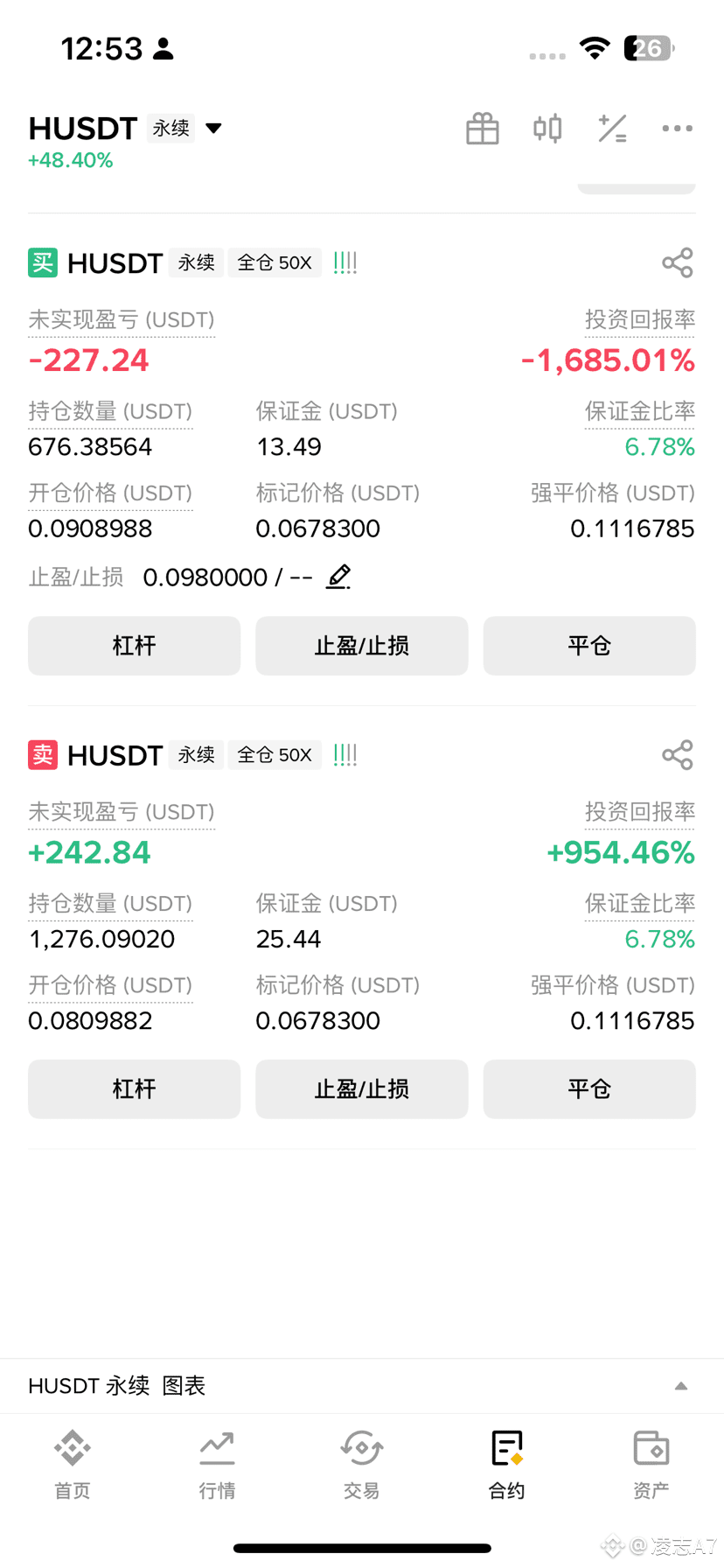Adjust 杠杆 for the short position
Screen dimensions: 724x1568
tap(134, 1089)
